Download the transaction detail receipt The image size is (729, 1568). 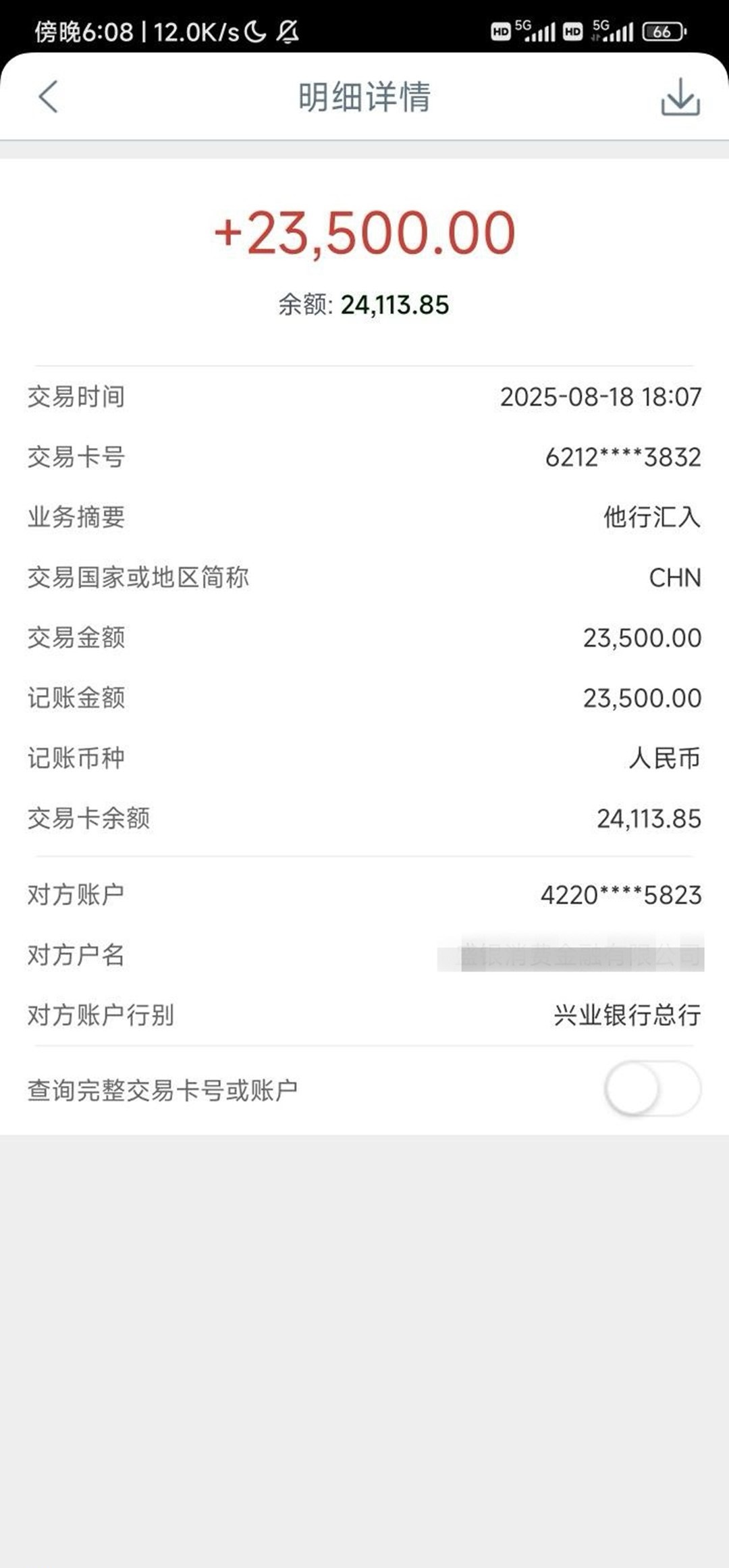680,97
